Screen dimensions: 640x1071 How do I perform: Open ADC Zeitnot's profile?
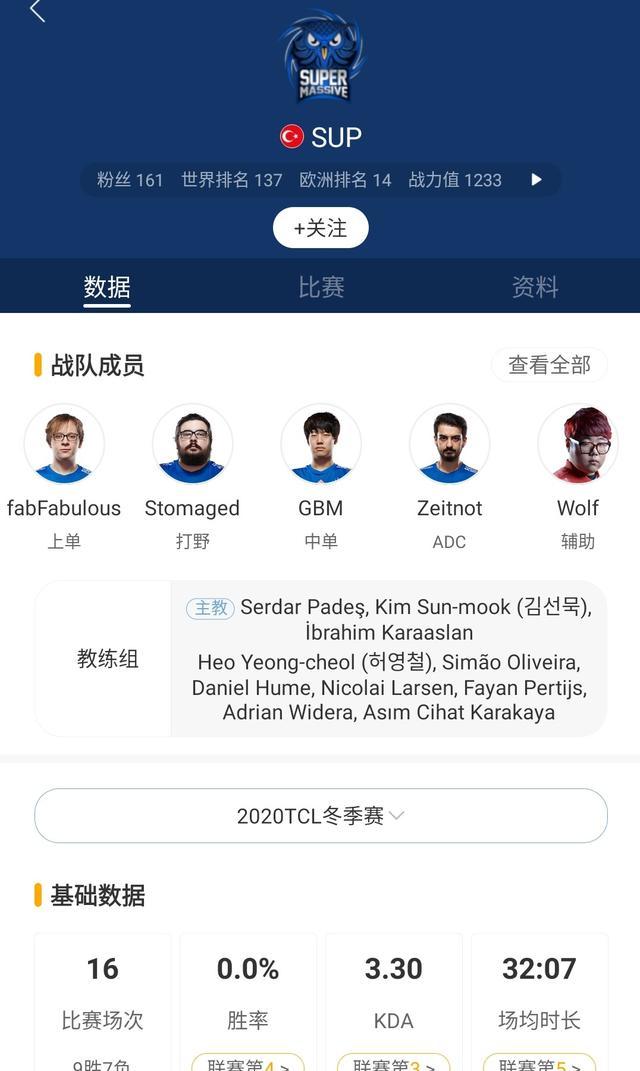(449, 444)
